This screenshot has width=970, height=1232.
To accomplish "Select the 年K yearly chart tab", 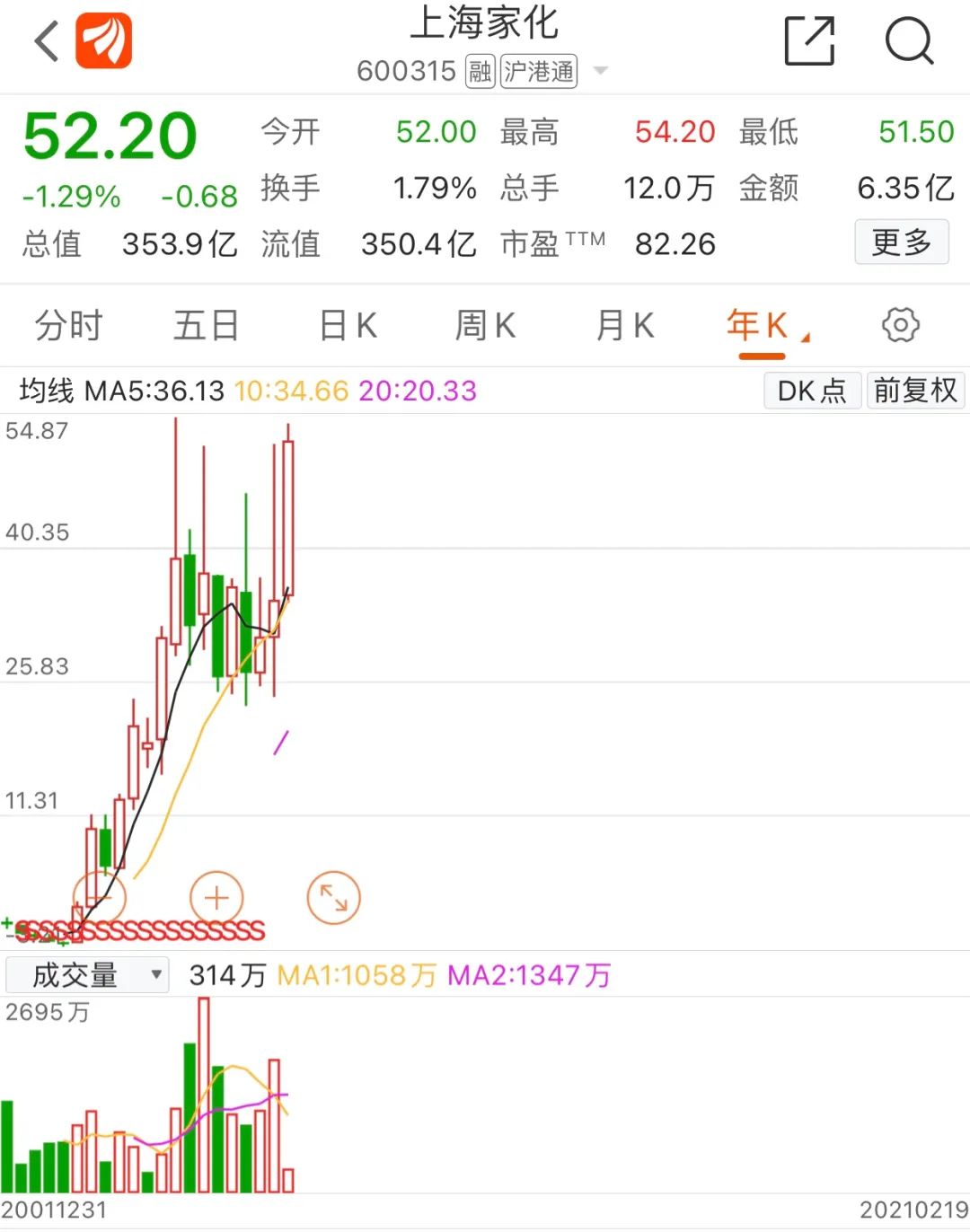I will tap(761, 325).
